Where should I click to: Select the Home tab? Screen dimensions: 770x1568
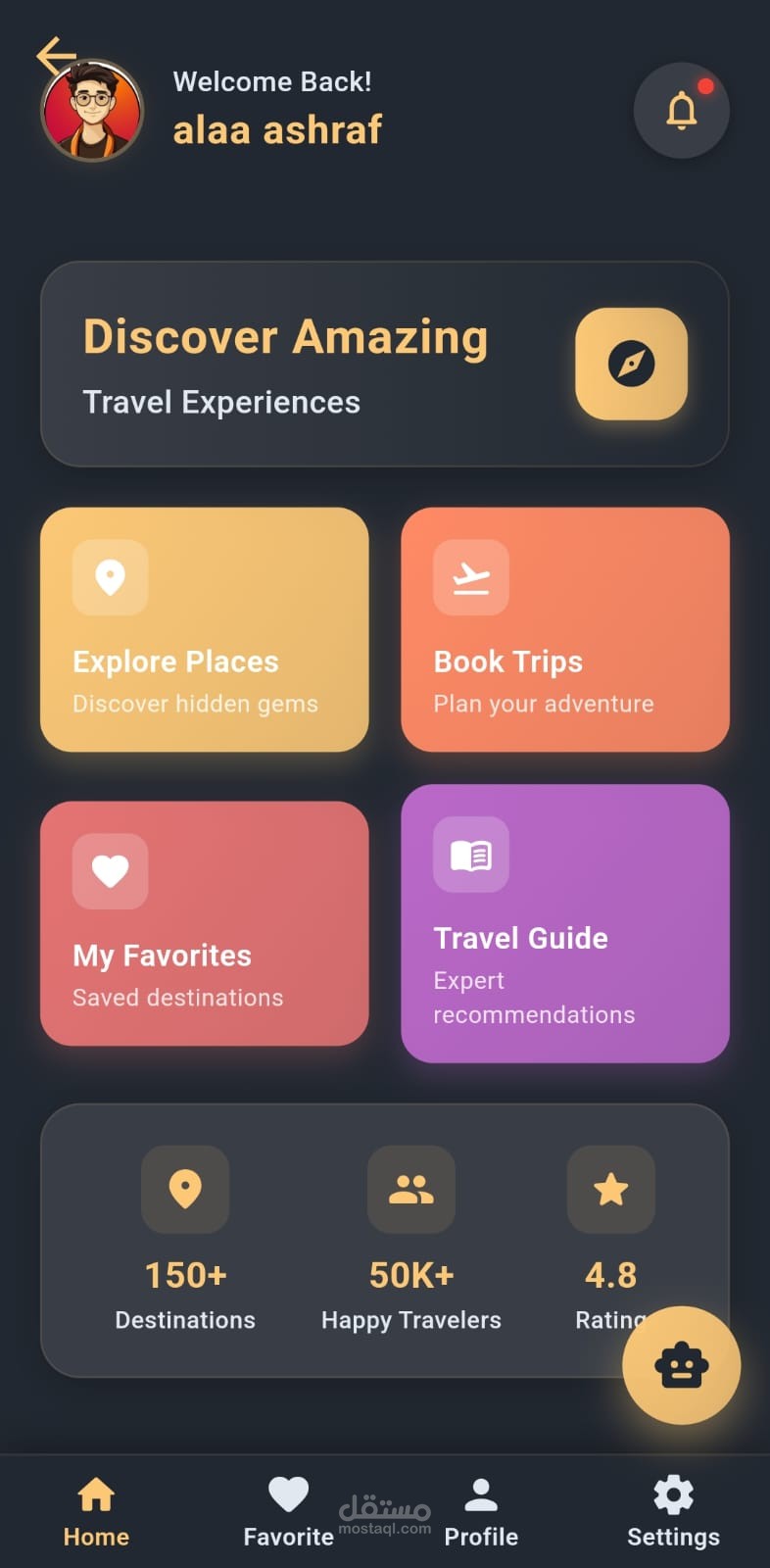[96, 1512]
